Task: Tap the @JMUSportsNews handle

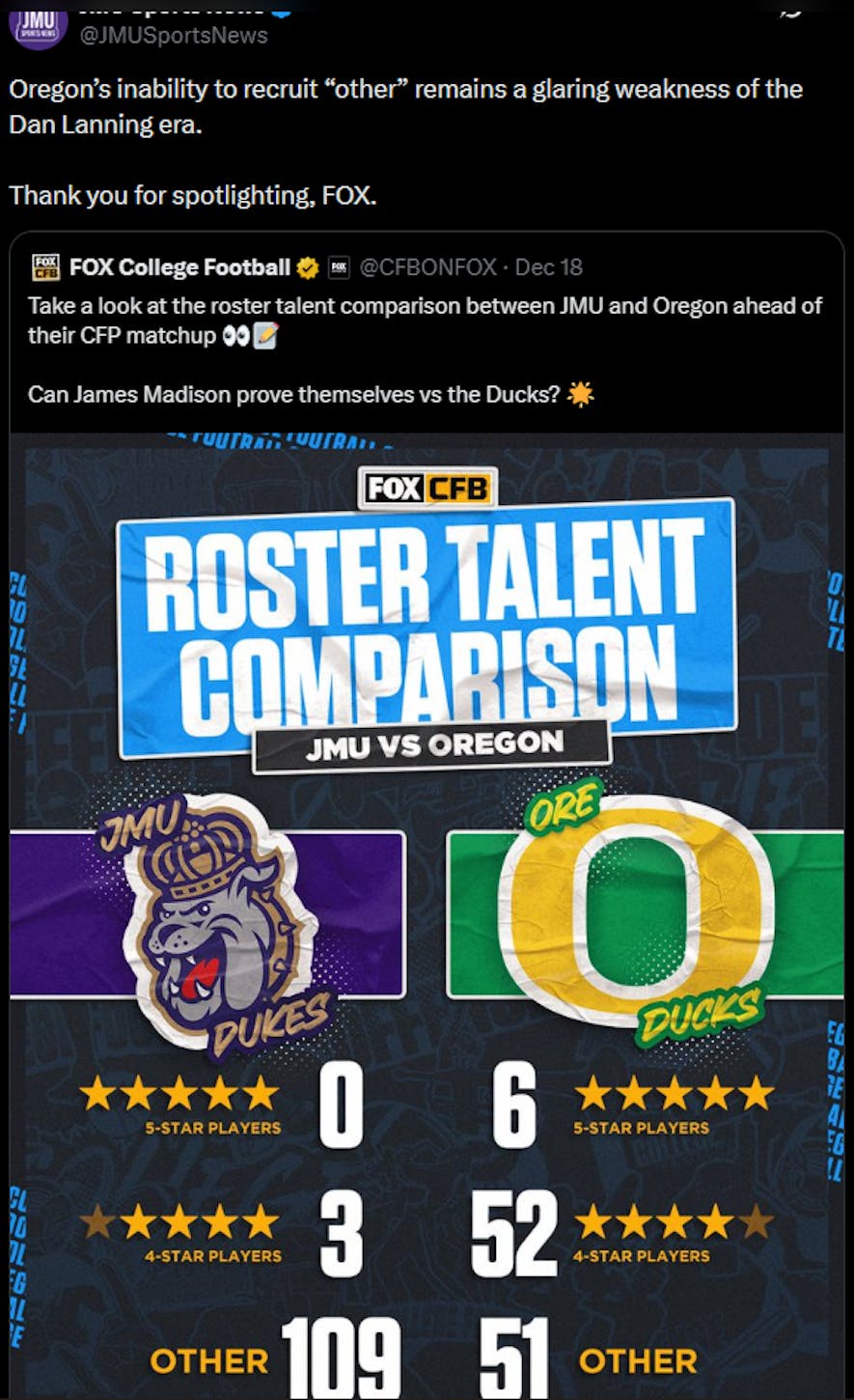Action: 174,36
